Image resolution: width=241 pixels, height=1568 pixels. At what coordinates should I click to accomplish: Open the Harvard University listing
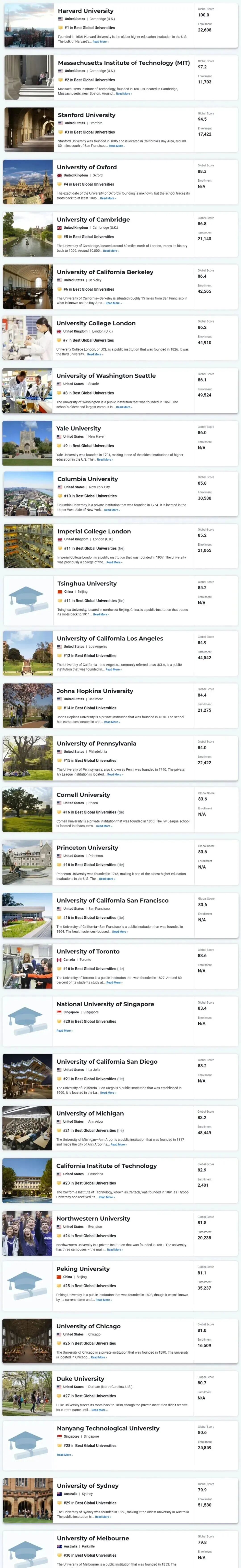(85, 11)
